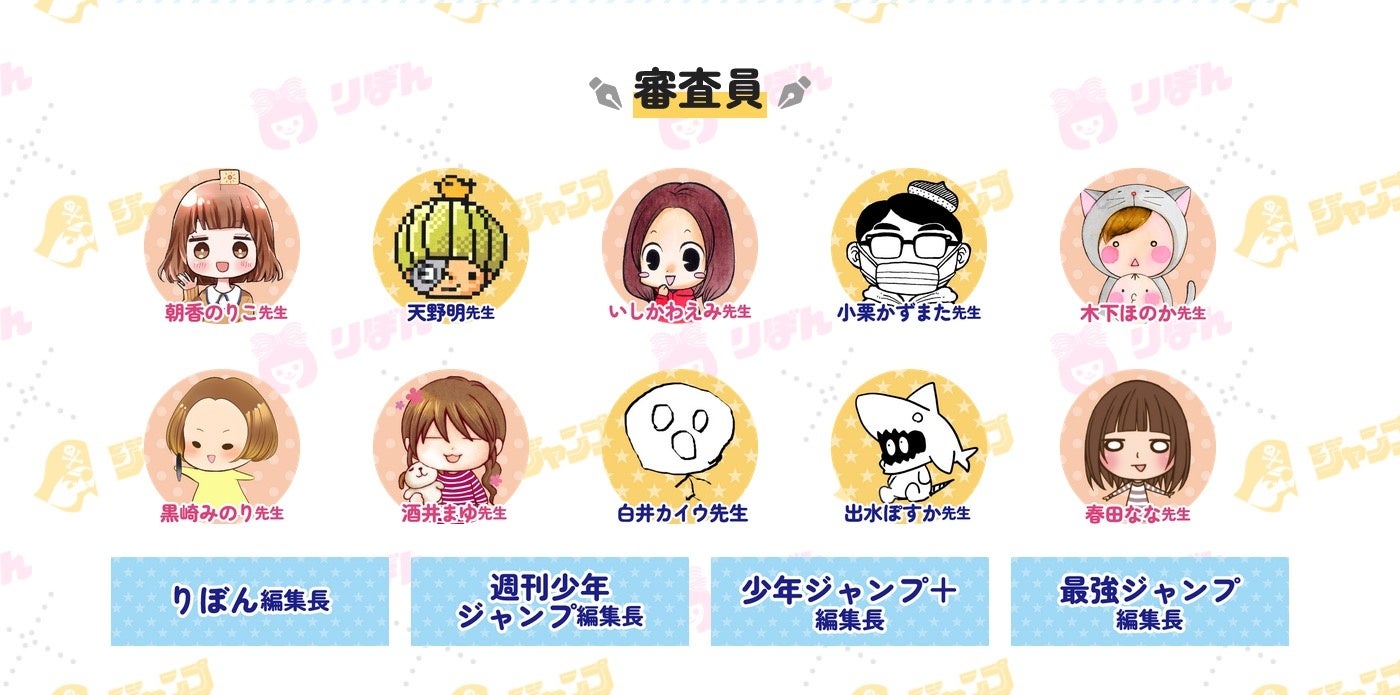Tap the 少年ジャンプ+ 編集長 box
Viewport: 1400px width, 695px height.
850,601
